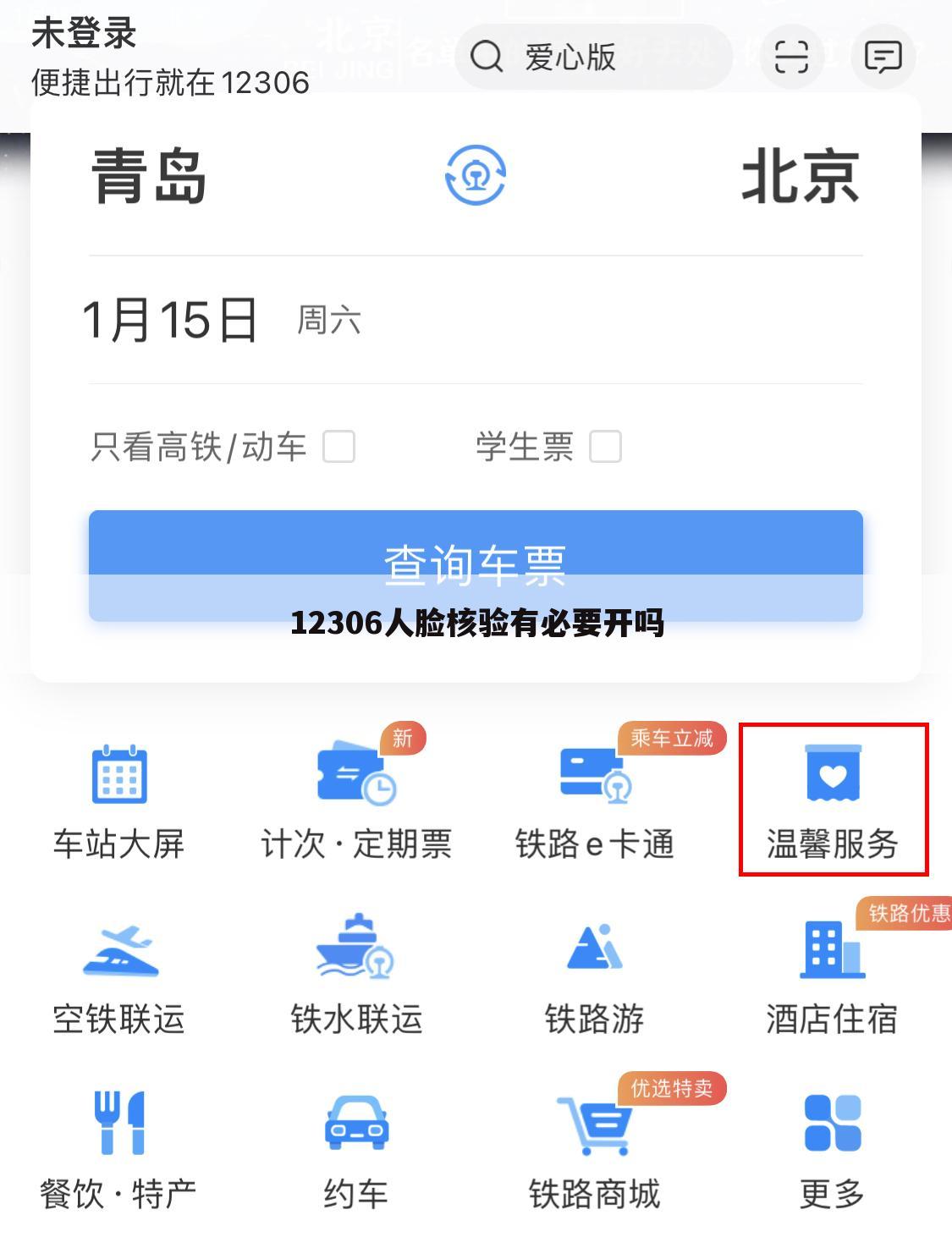Tap the QR scan icon
The width and height of the screenshot is (952, 1248).
[x=792, y=57]
